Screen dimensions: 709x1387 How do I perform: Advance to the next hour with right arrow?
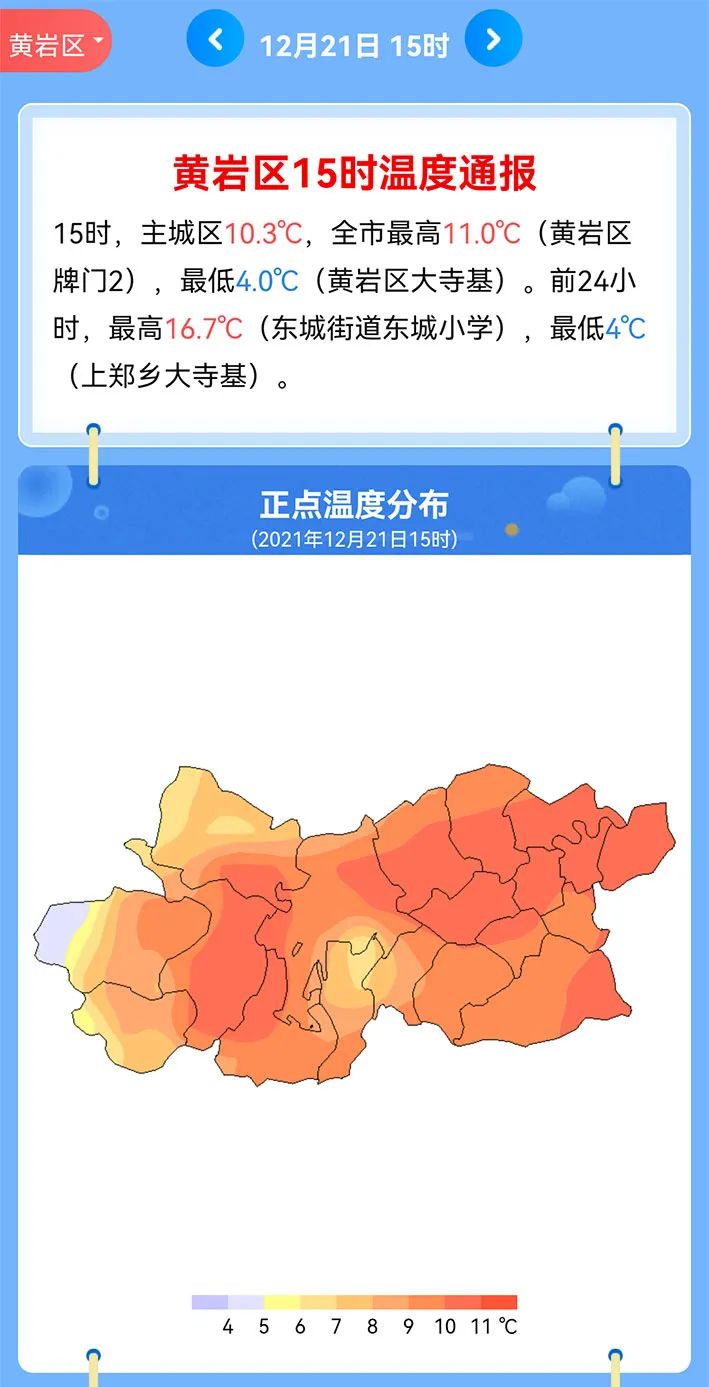pos(494,39)
